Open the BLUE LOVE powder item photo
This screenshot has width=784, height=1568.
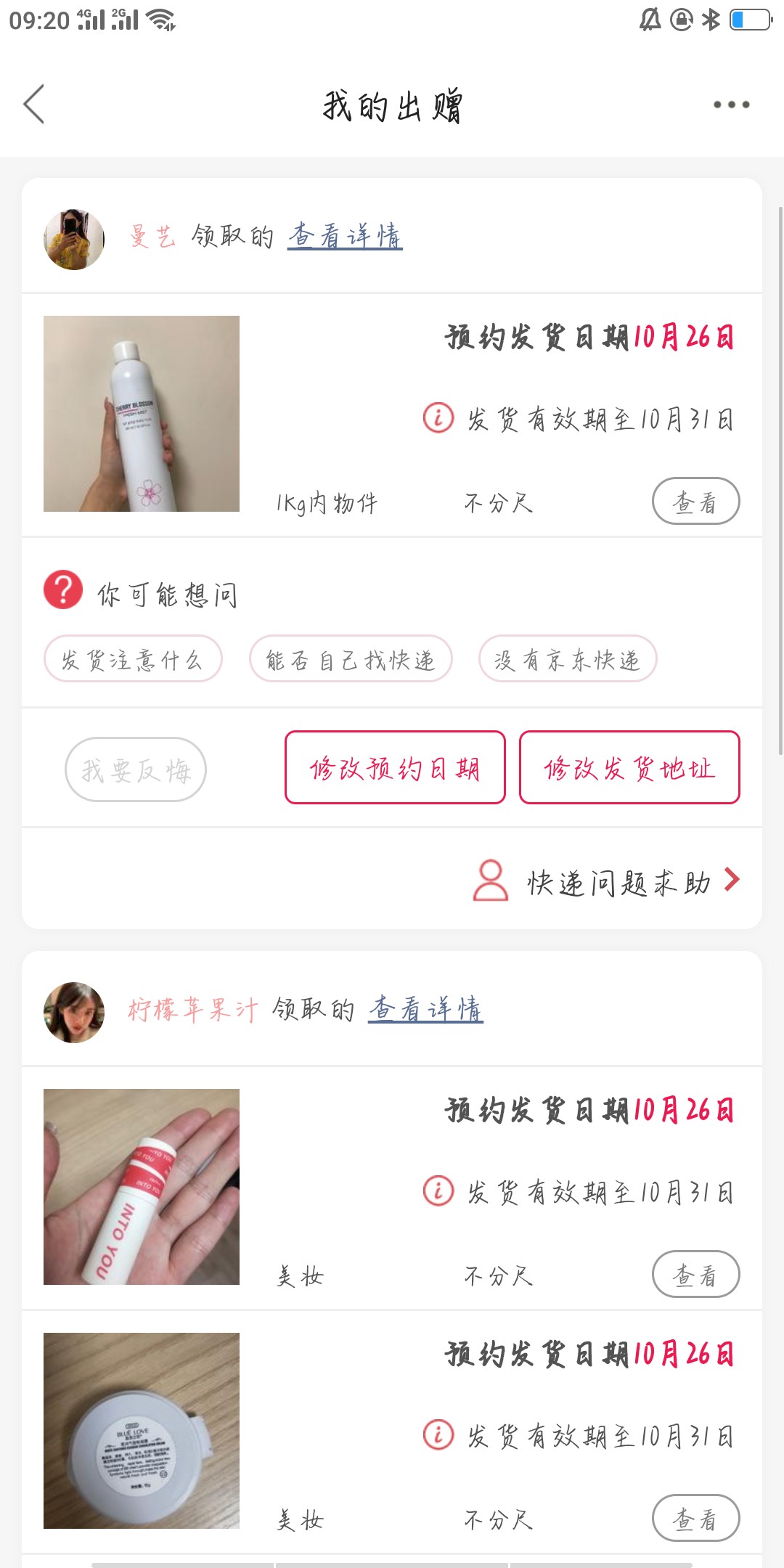tap(142, 1431)
